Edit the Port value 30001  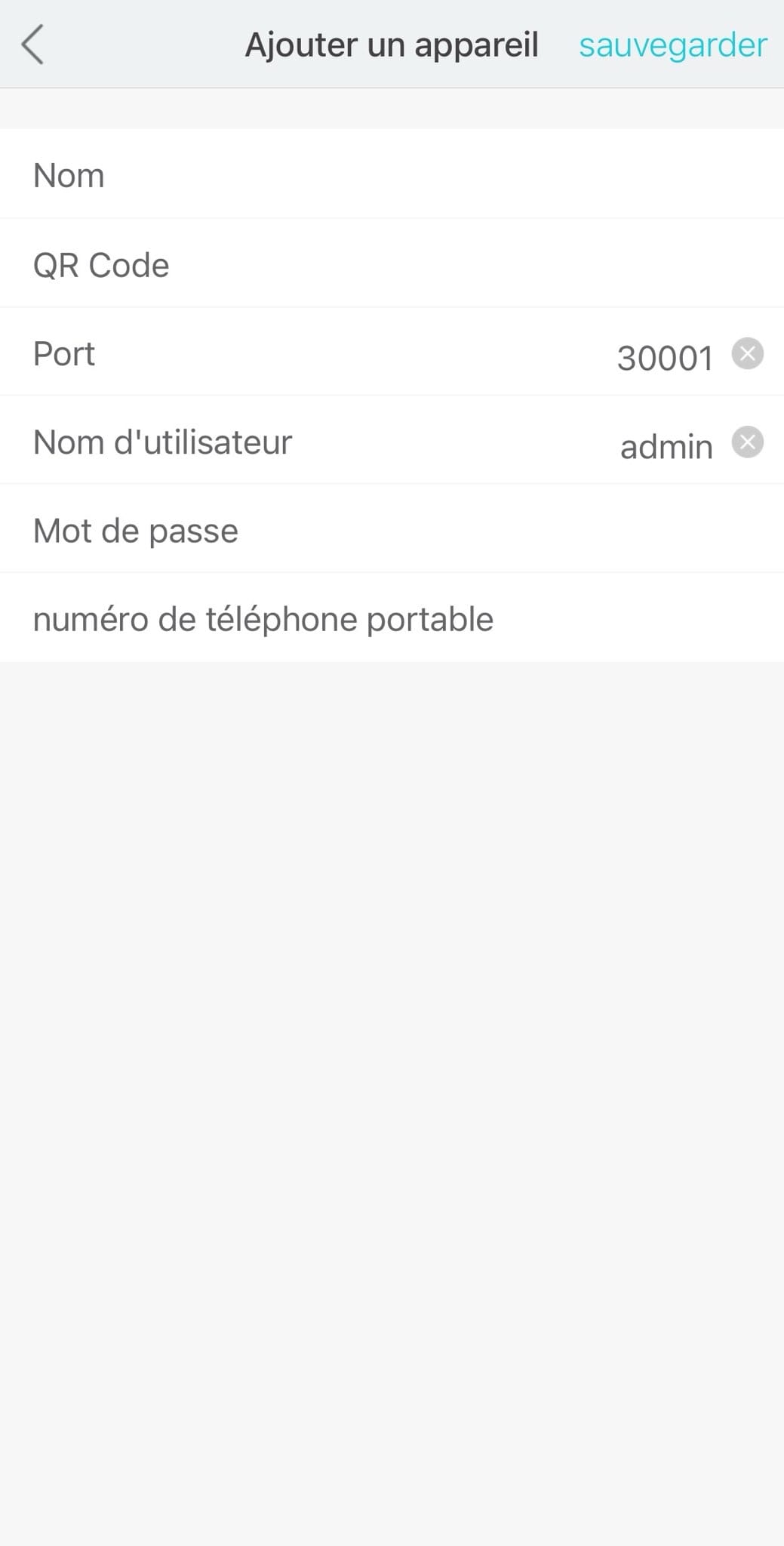665,357
